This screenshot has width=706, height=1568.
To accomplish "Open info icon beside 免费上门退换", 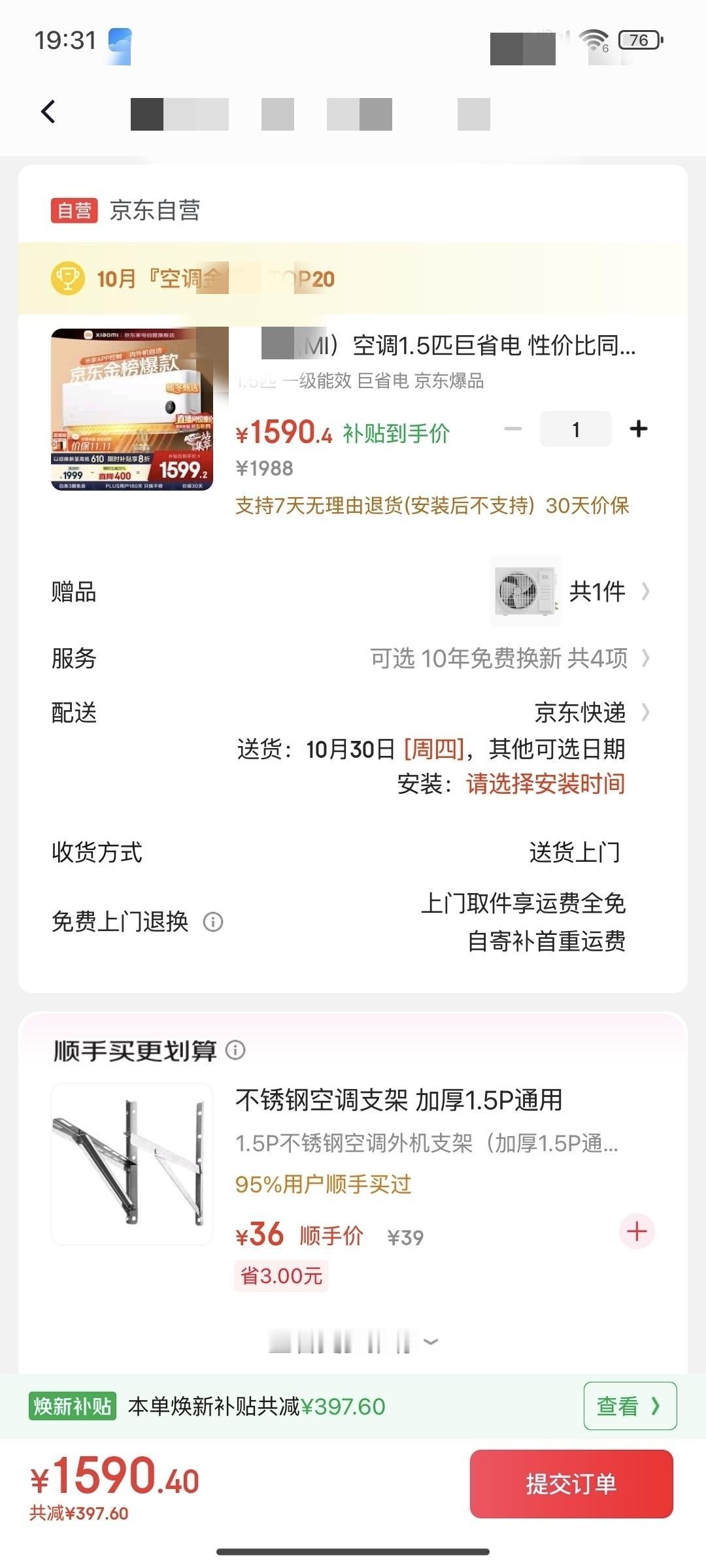I will [x=212, y=923].
